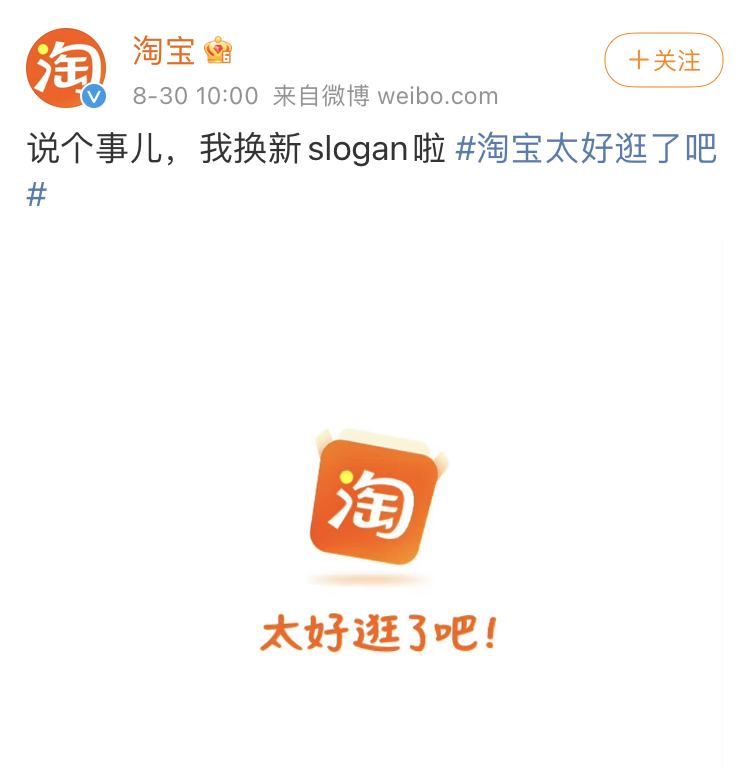750x768 pixels.
Task: Follow Taobao with the +关注 button
Action: [x=663, y=61]
